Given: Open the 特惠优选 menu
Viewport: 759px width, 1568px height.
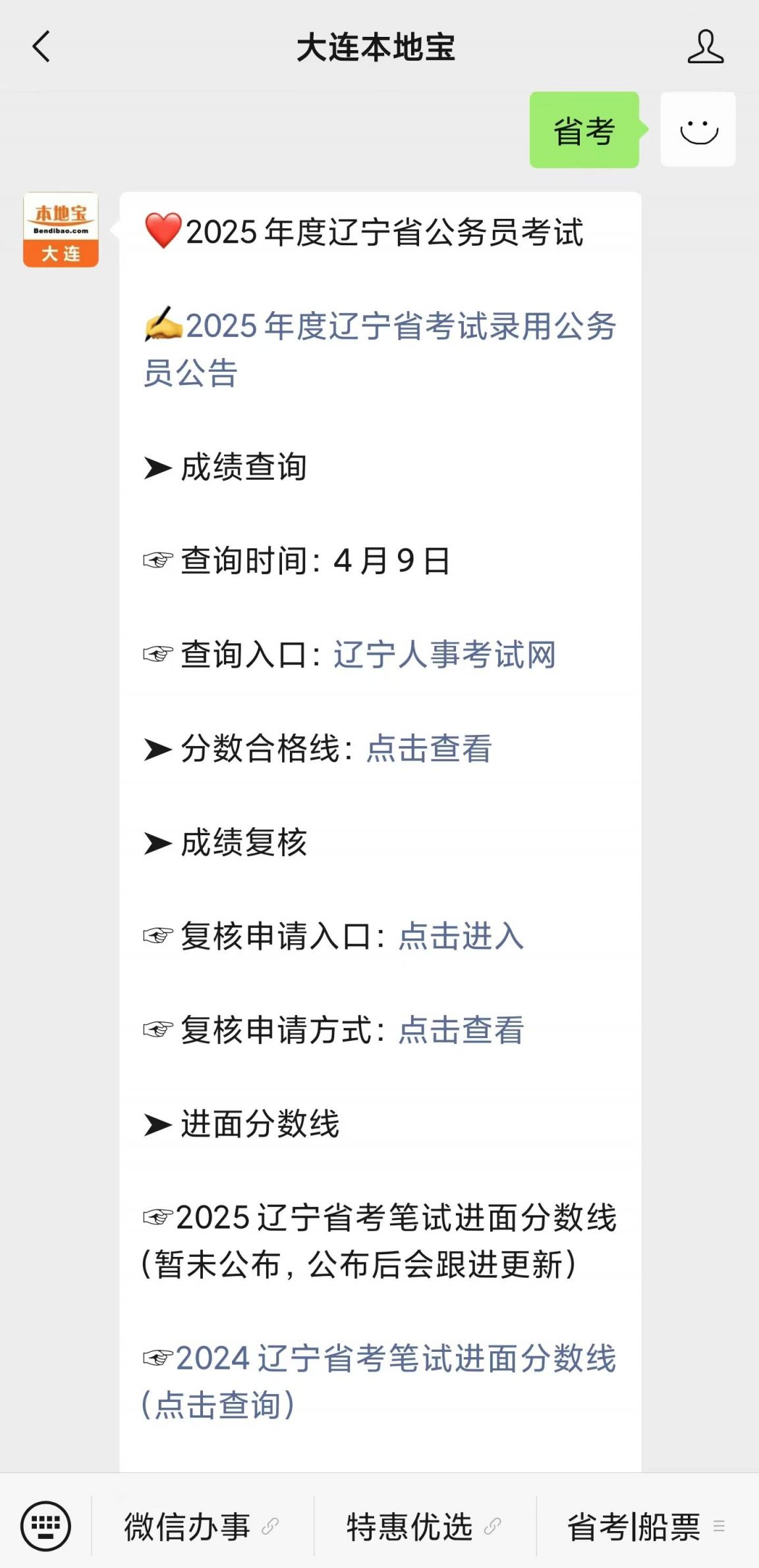Looking at the screenshot, I should point(424,1526).
